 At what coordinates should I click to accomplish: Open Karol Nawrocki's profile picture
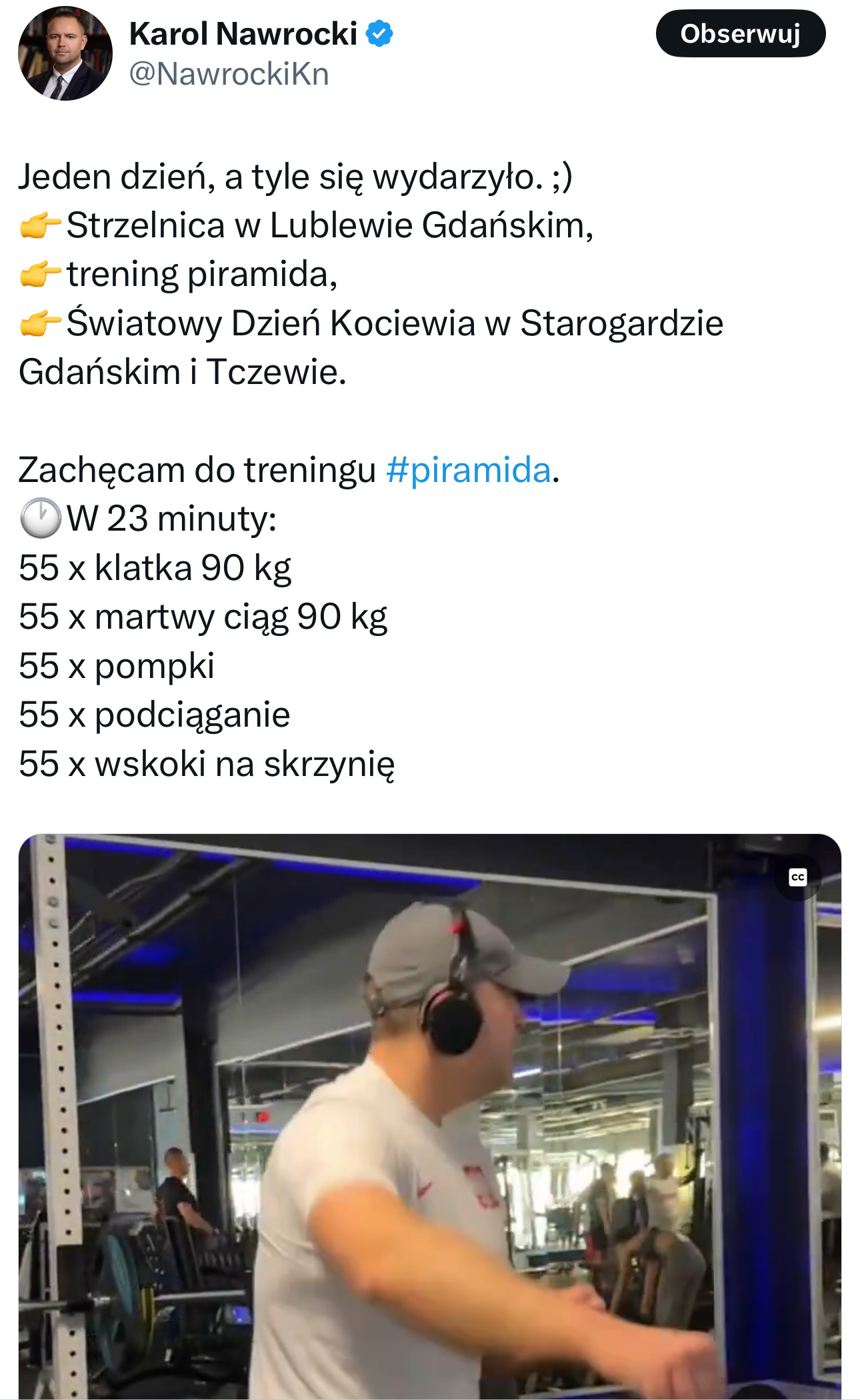pyautogui.click(x=65, y=53)
